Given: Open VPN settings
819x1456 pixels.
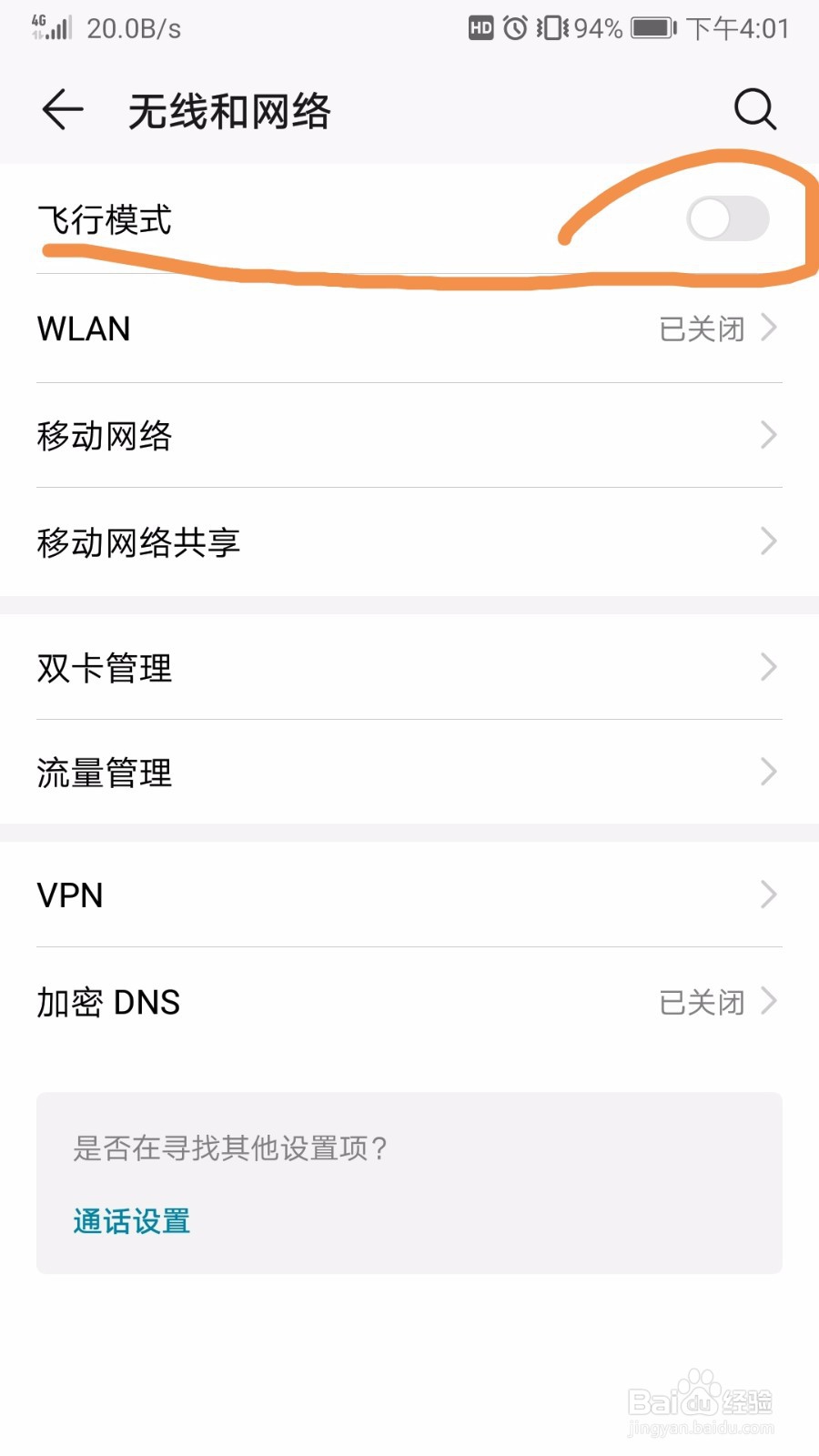Looking at the screenshot, I should pyautogui.click(x=409, y=895).
